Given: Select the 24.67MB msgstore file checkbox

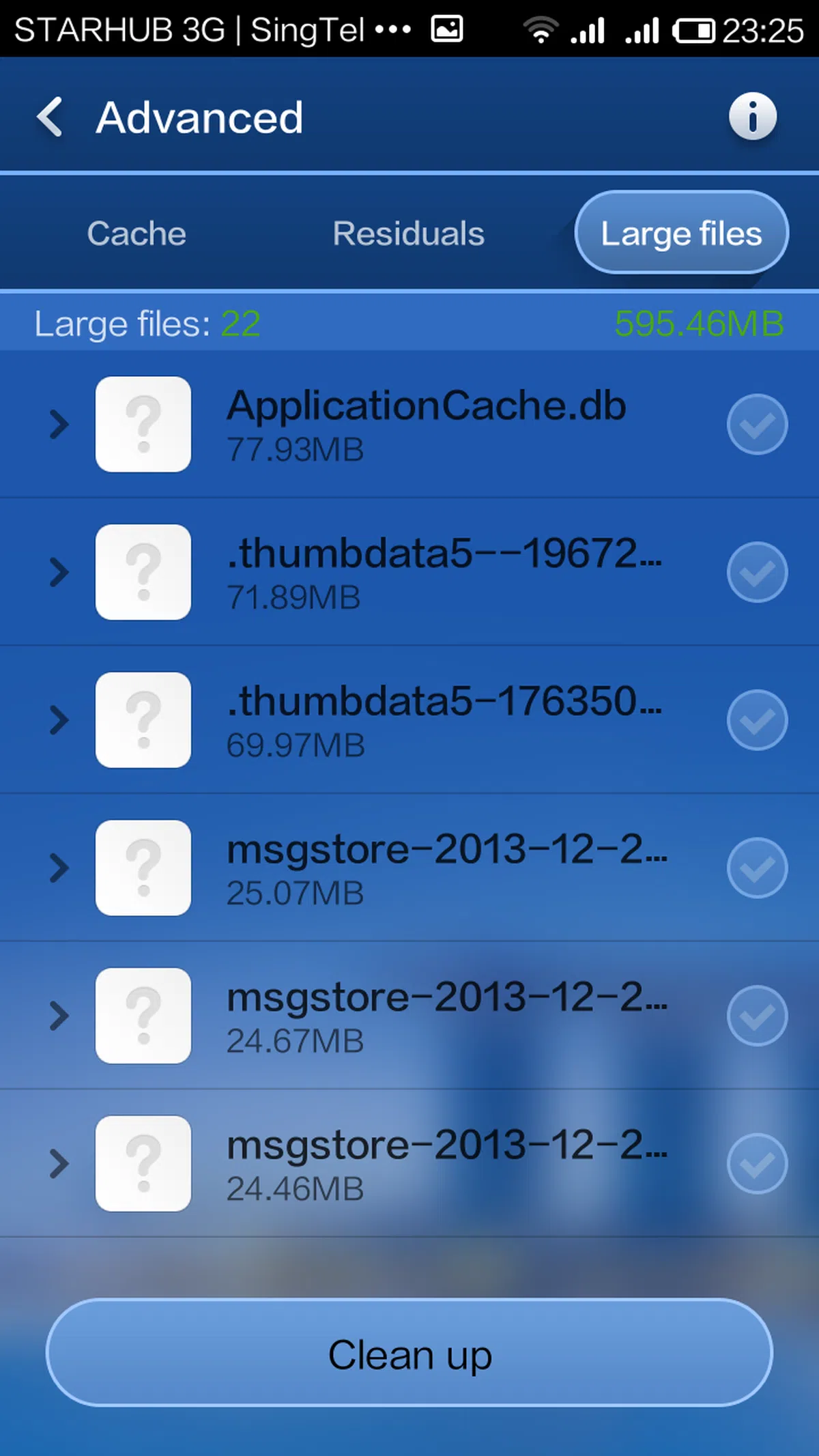Looking at the screenshot, I should [x=757, y=1016].
